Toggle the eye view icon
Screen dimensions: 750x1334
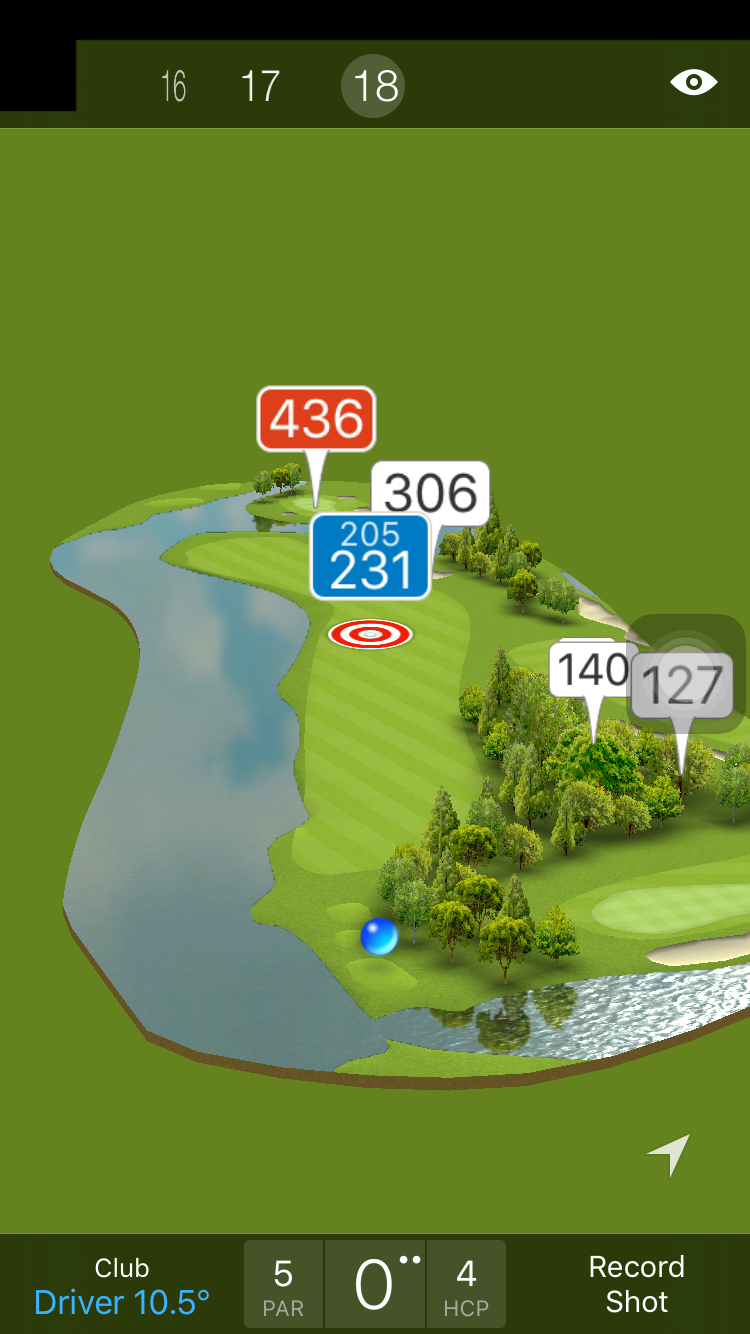pyautogui.click(x=693, y=82)
